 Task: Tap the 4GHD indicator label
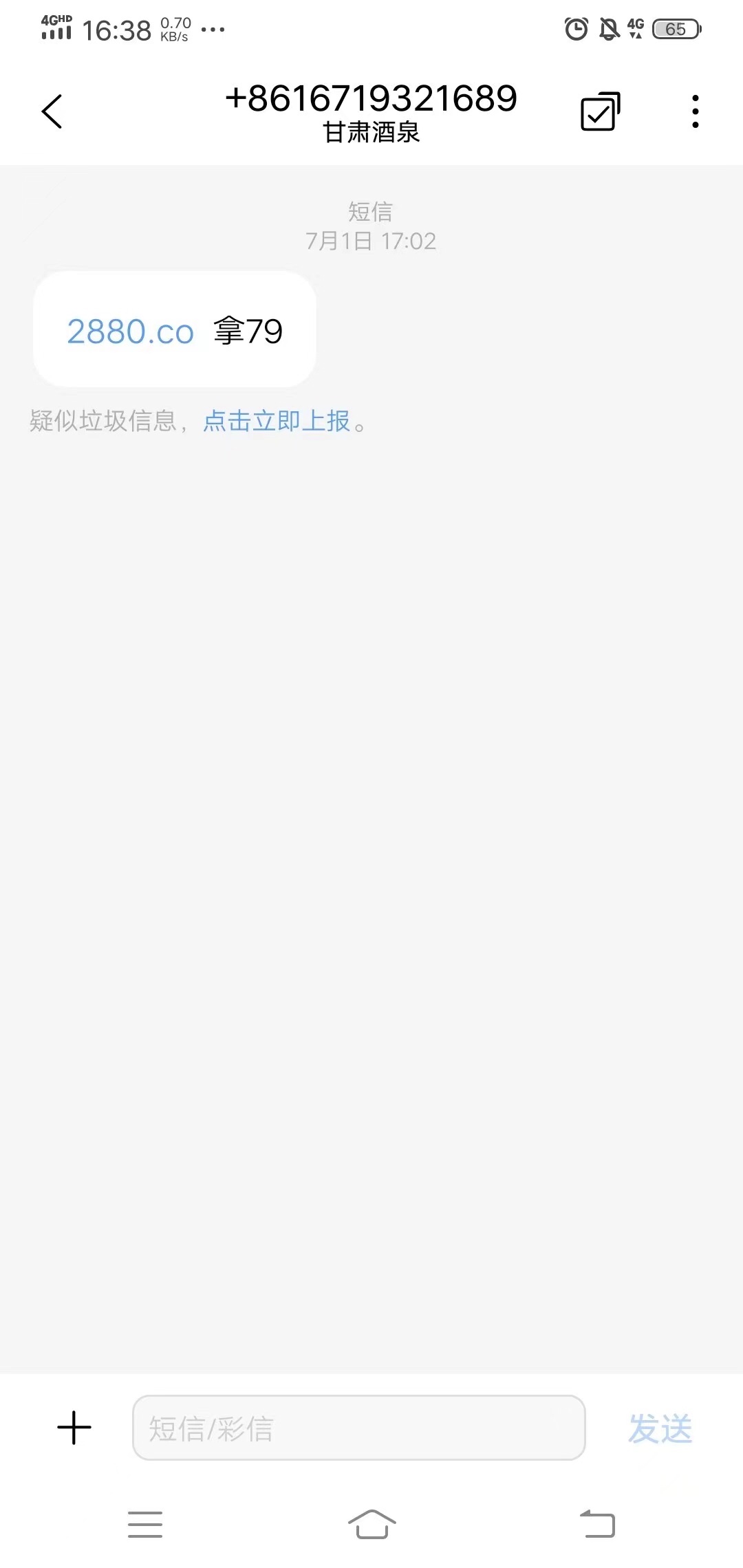pyautogui.click(x=55, y=19)
